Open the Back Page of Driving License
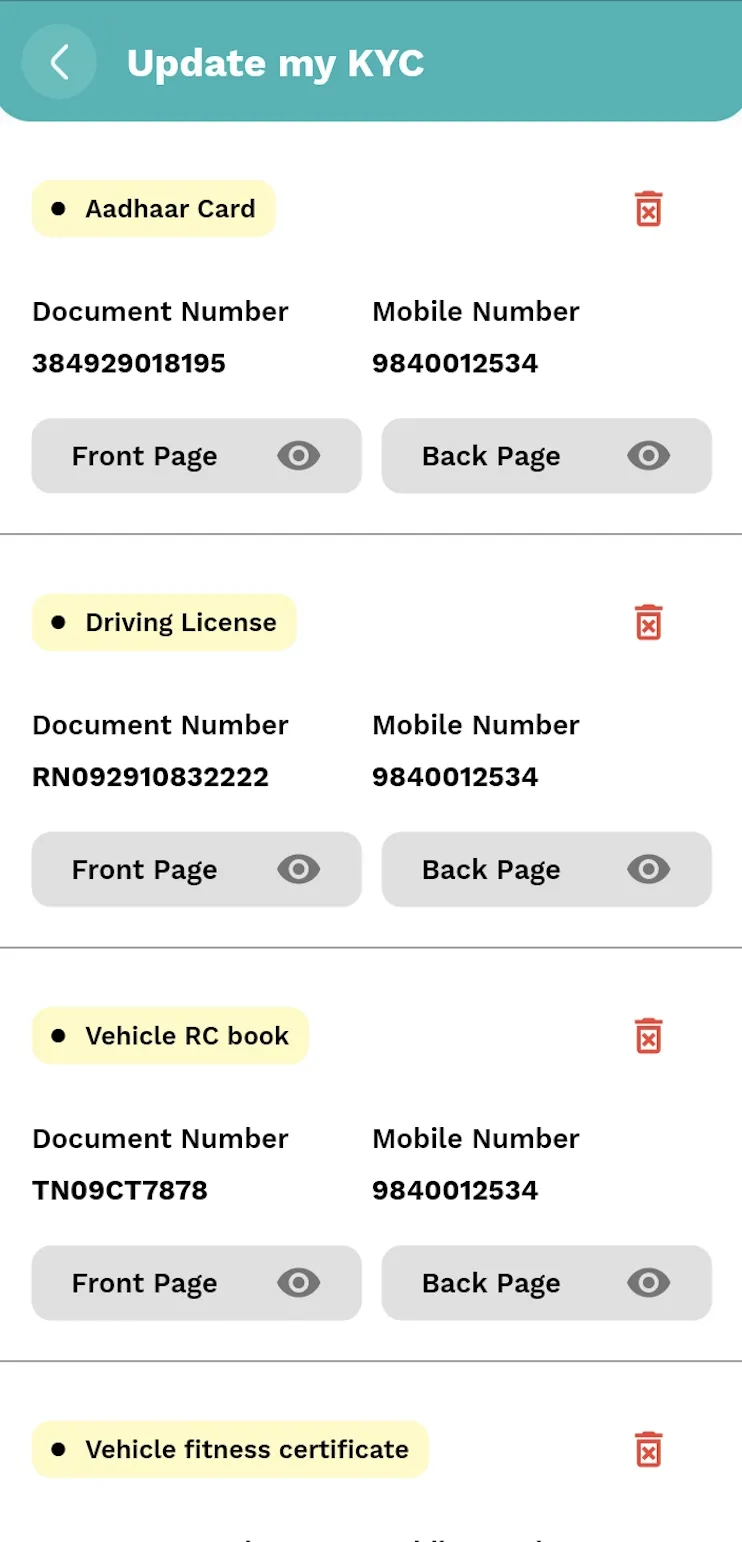 [x=491, y=869]
